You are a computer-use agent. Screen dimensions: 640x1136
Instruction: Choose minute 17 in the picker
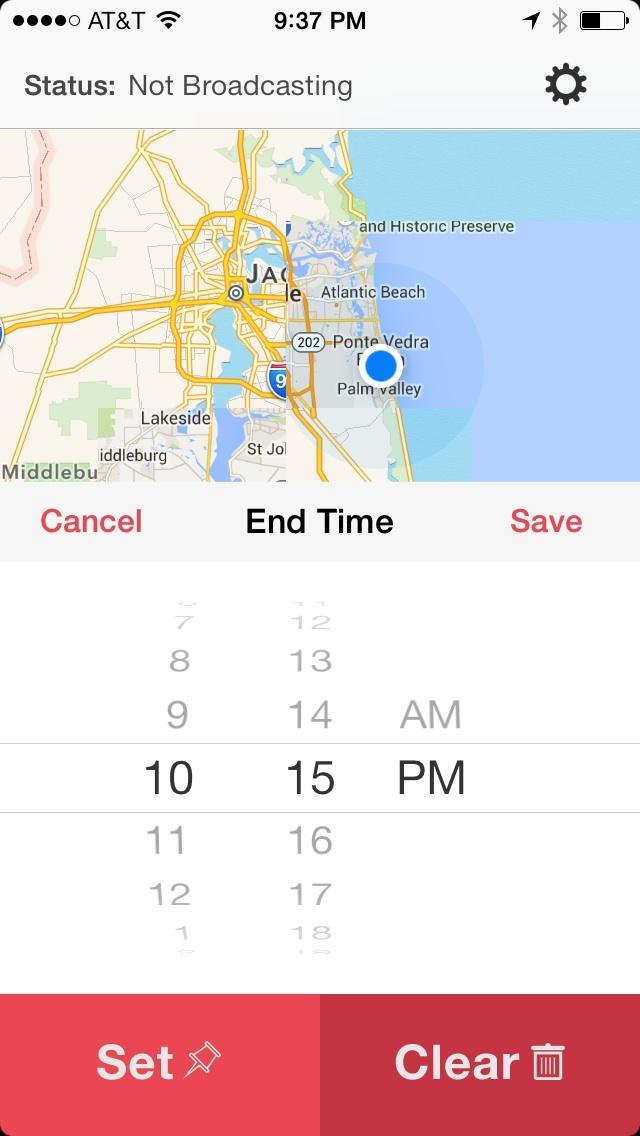pyautogui.click(x=310, y=893)
